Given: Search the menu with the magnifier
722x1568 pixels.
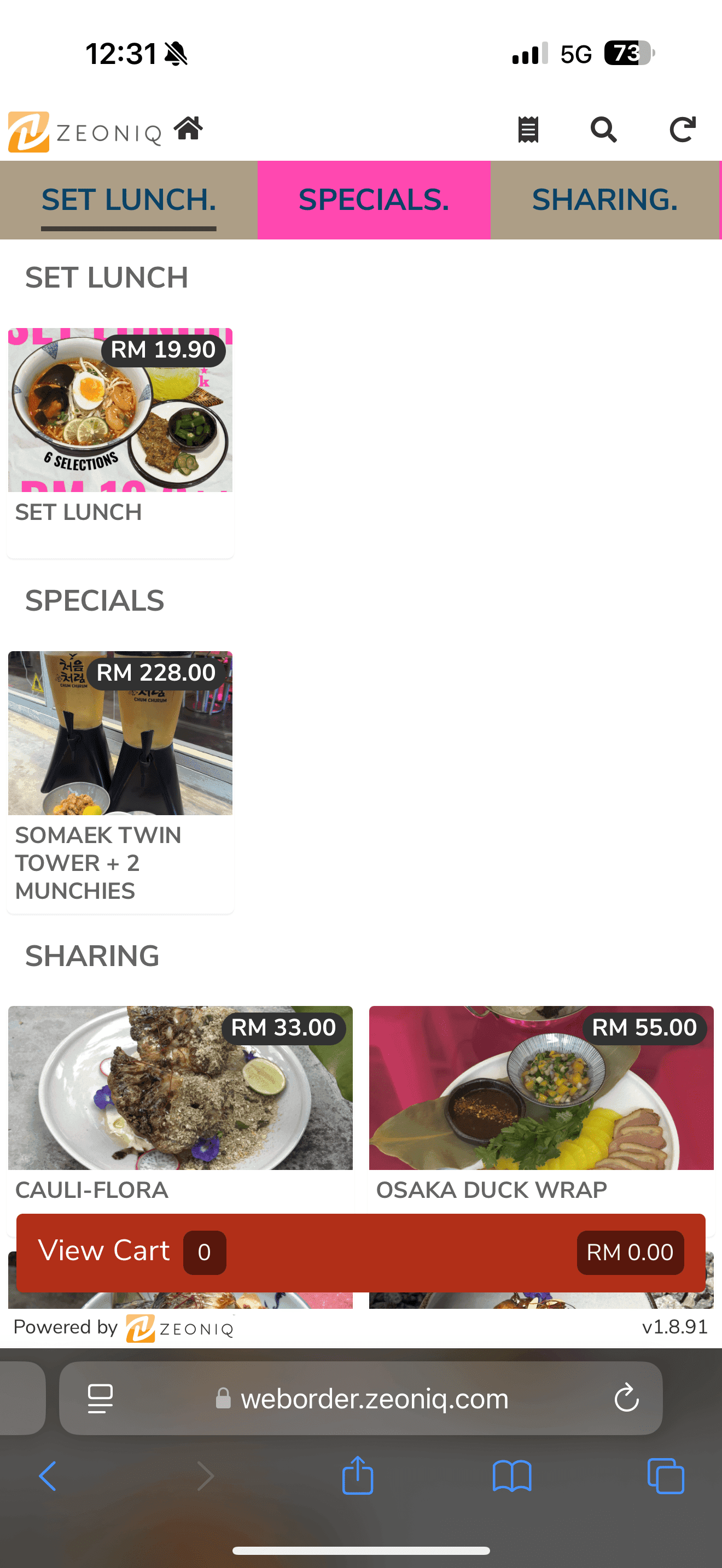Looking at the screenshot, I should pyautogui.click(x=603, y=130).
